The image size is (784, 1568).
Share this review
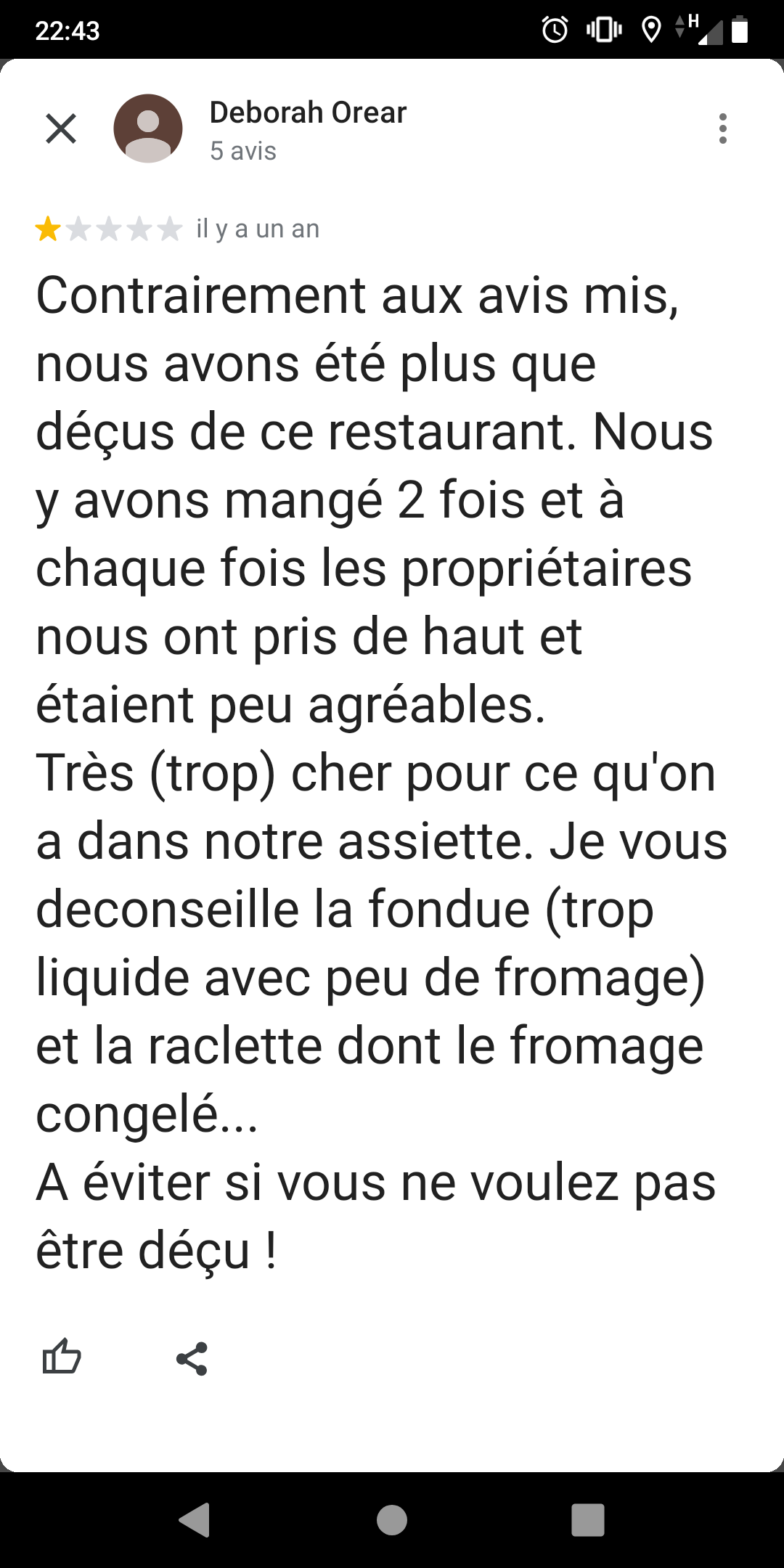point(192,1358)
